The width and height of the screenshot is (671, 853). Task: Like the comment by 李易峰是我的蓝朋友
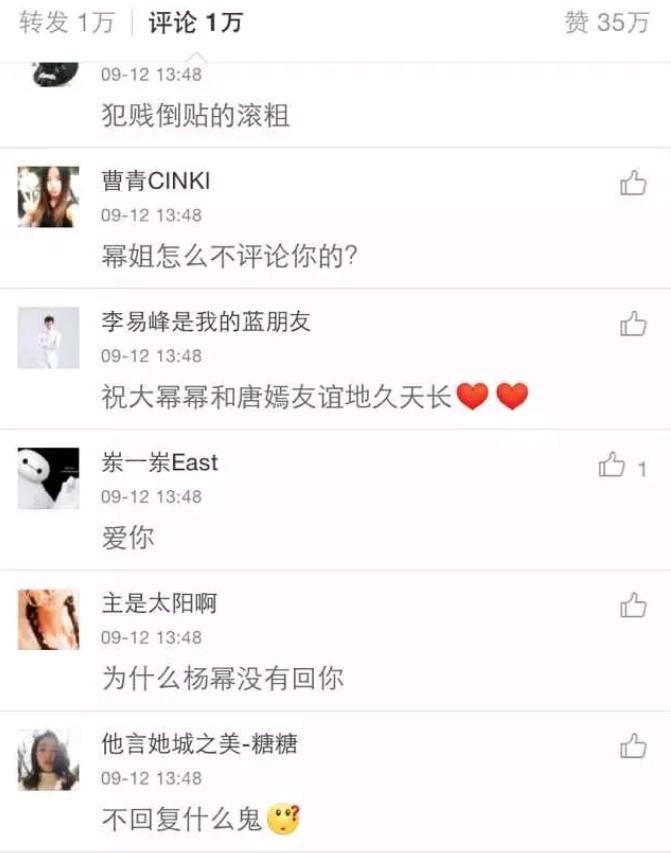coord(633,324)
